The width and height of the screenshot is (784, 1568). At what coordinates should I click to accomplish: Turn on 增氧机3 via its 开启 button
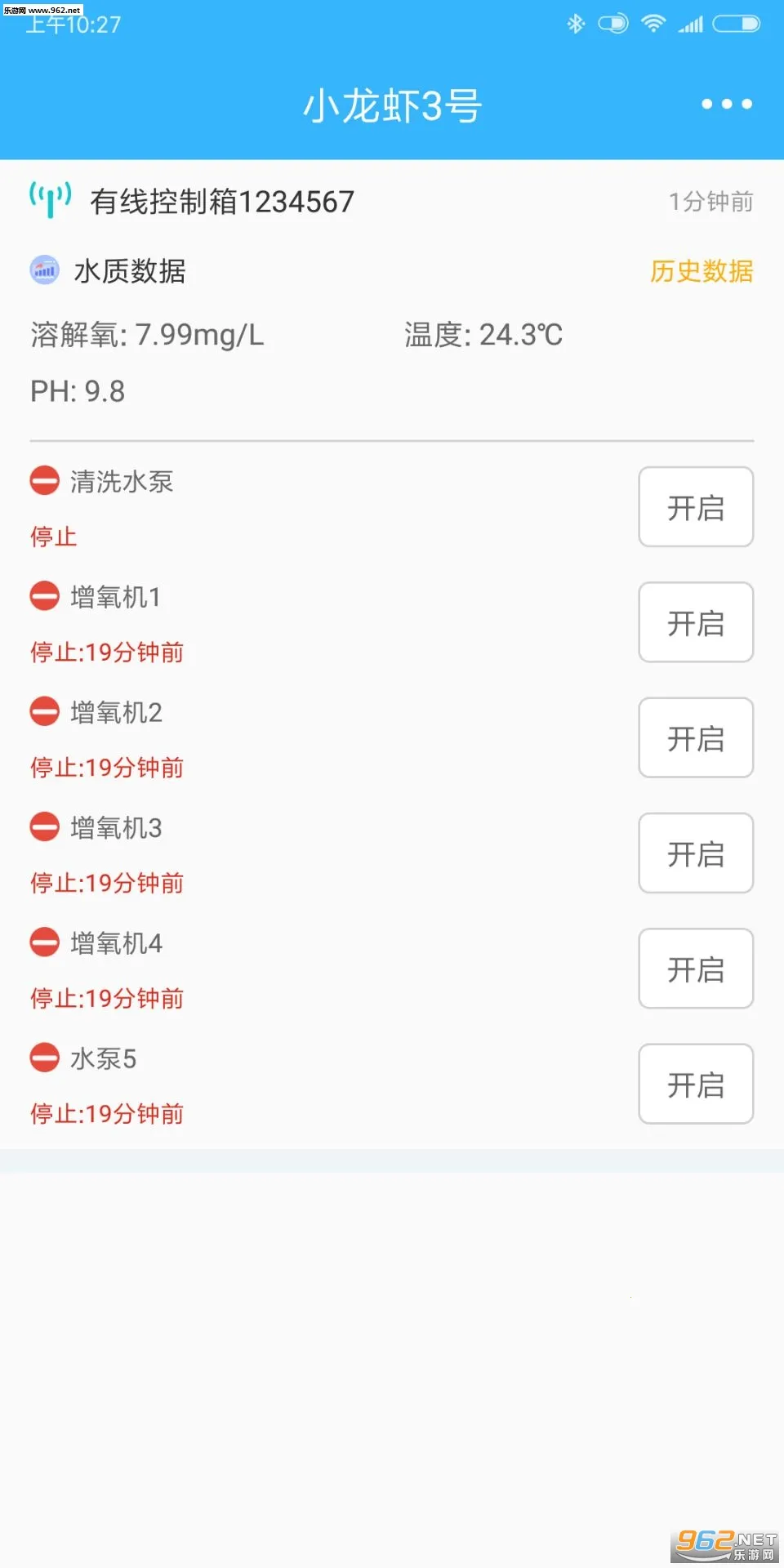coord(696,853)
